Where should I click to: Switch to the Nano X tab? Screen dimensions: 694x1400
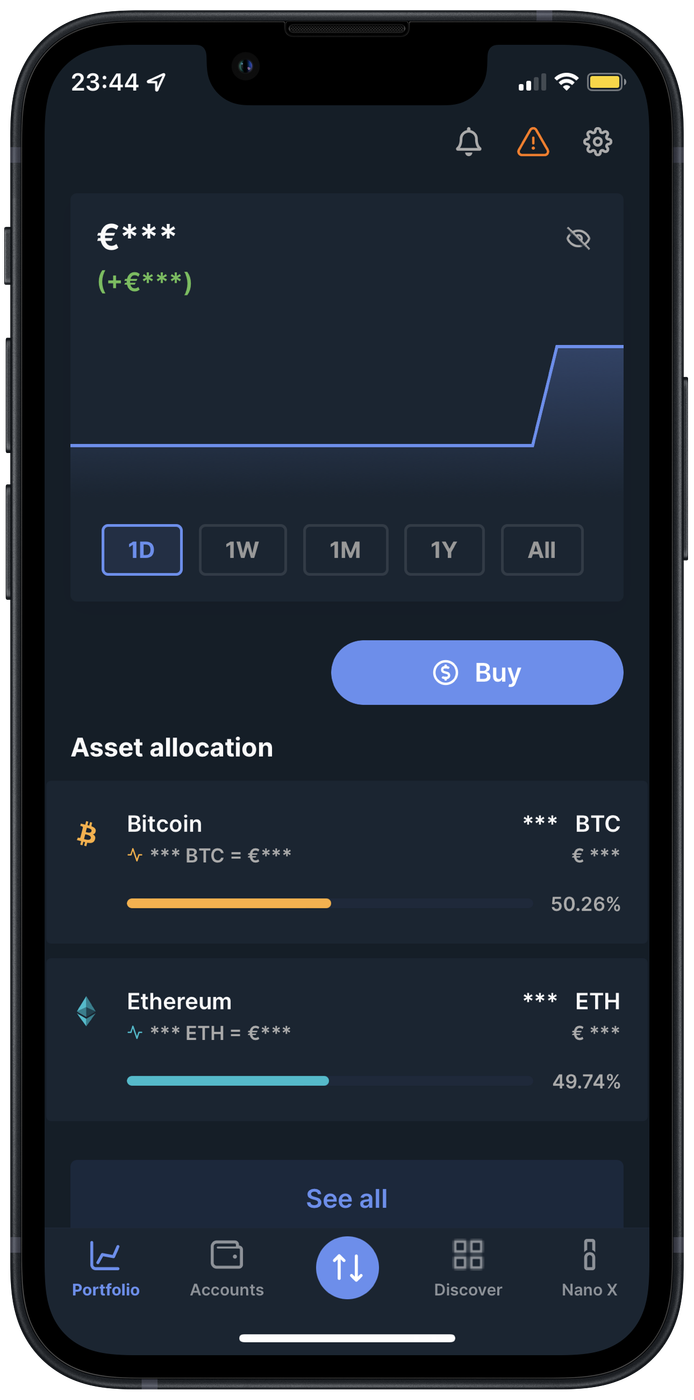click(x=589, y=1268)
